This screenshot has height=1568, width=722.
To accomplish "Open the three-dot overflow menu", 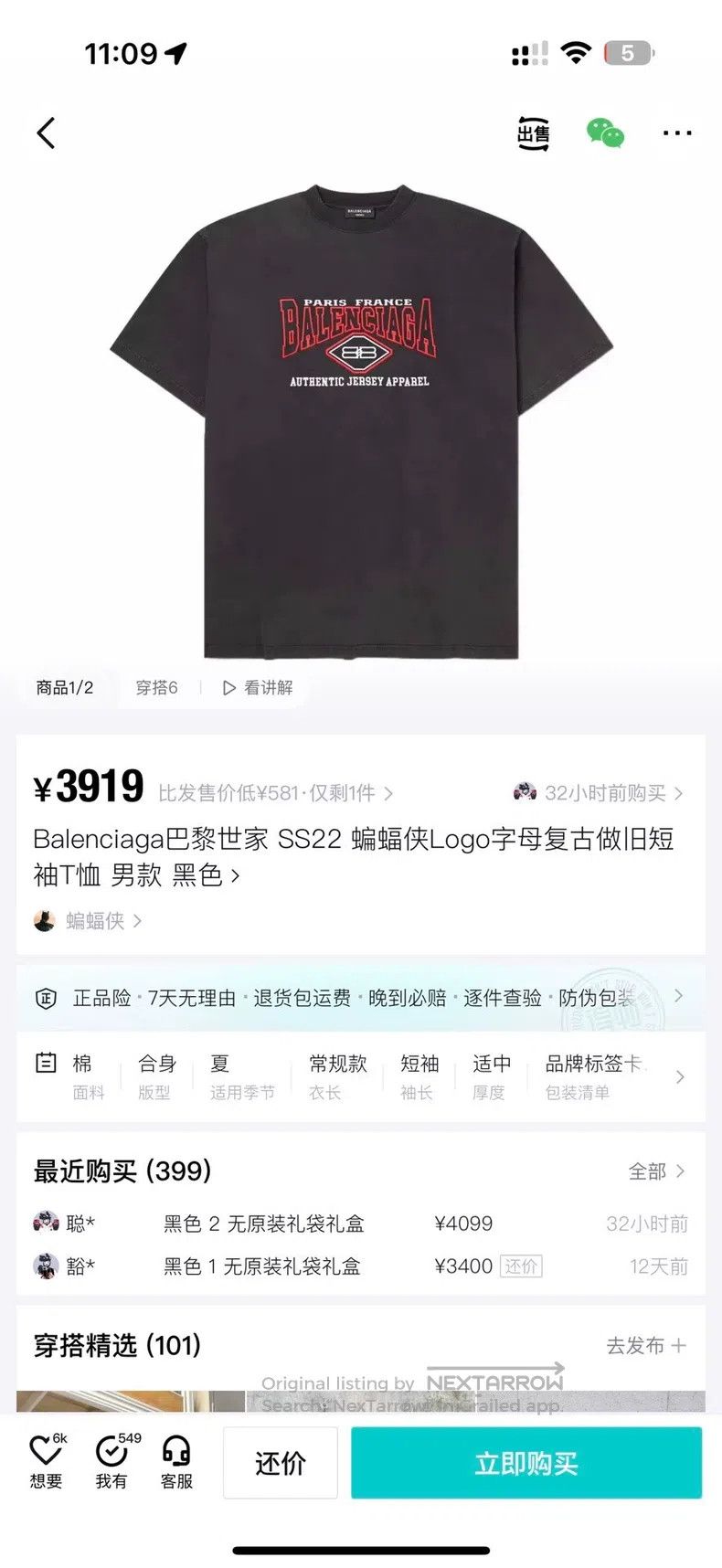I will point(677,133).
